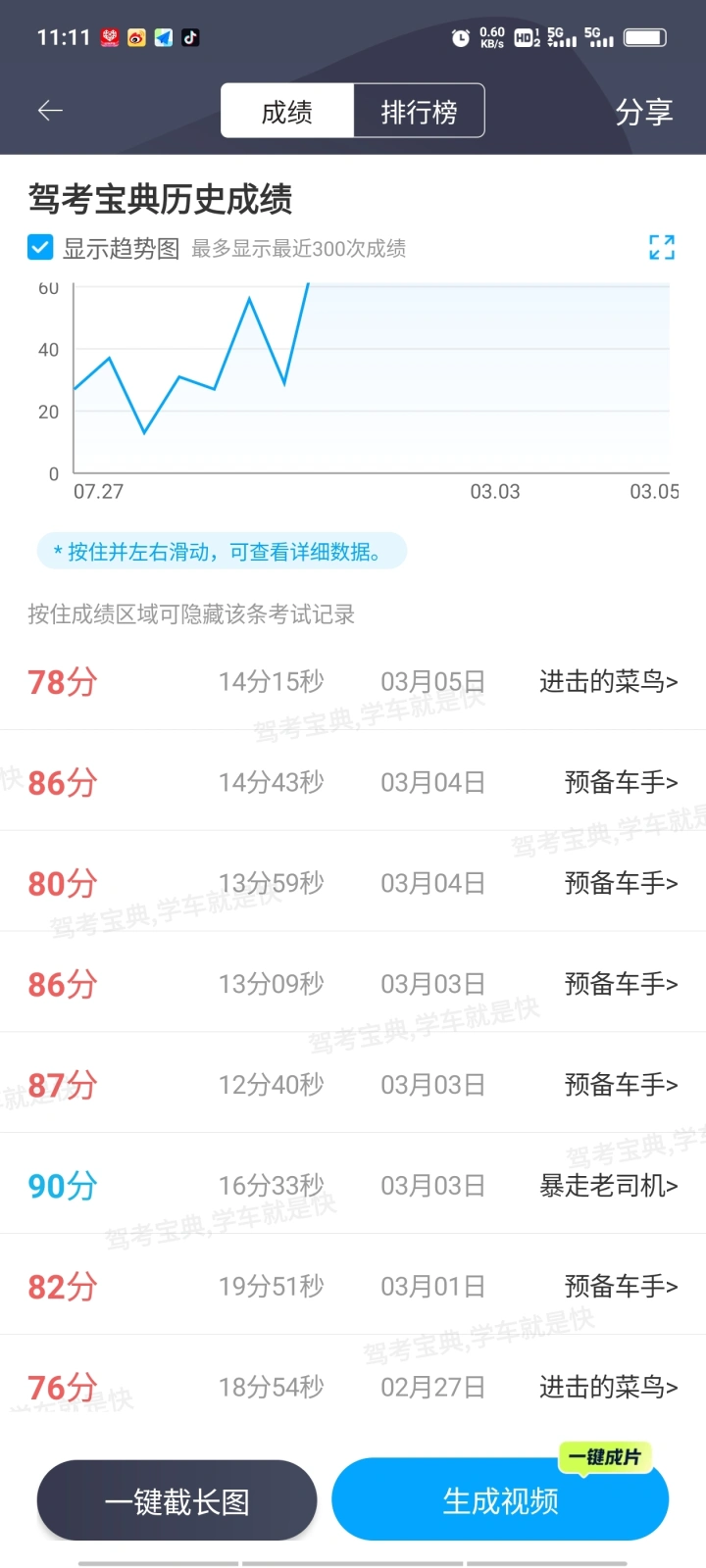Open the 78分 record from 03月05日

tap(353, 681)
